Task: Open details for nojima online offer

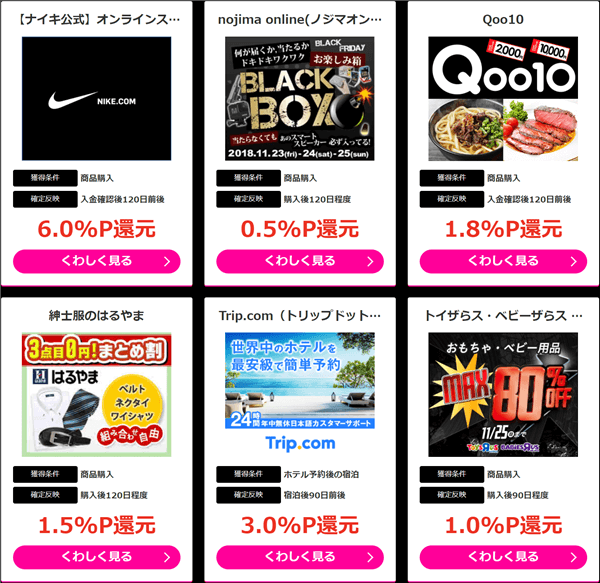Action: pos(300,261)
